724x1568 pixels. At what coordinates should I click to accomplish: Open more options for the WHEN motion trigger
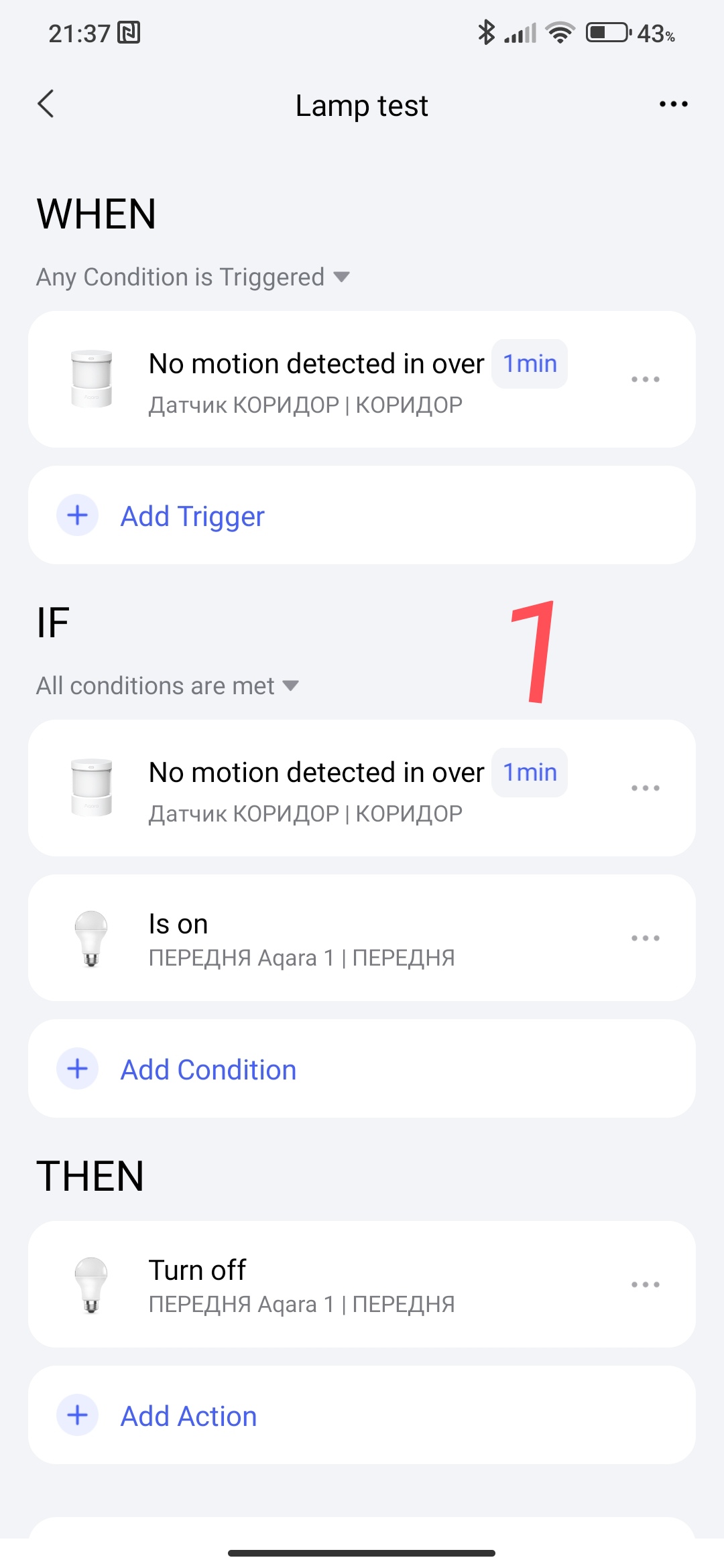click(645, 379)
